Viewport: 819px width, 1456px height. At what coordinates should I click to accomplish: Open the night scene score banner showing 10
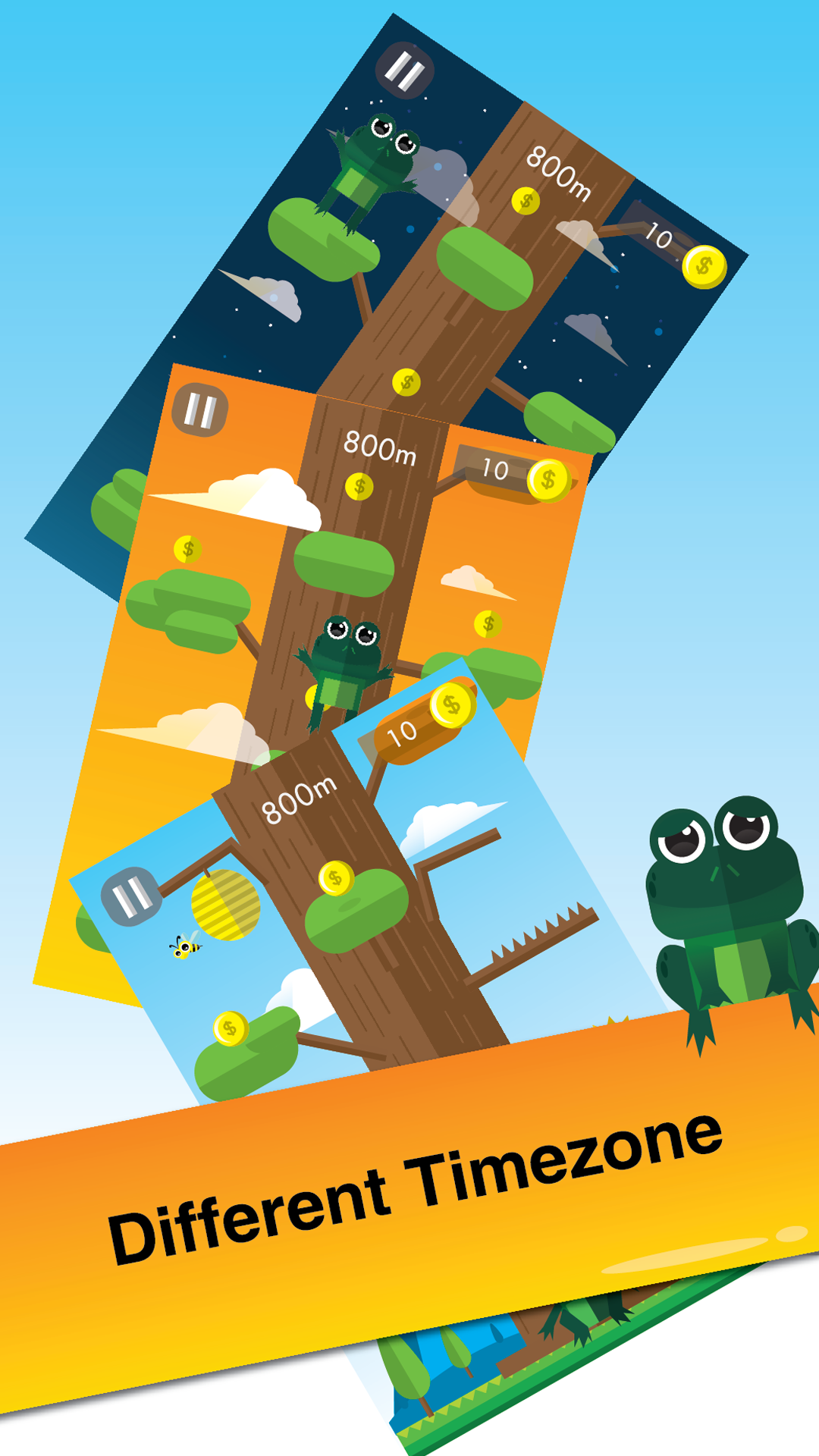[x=658, y=235]
